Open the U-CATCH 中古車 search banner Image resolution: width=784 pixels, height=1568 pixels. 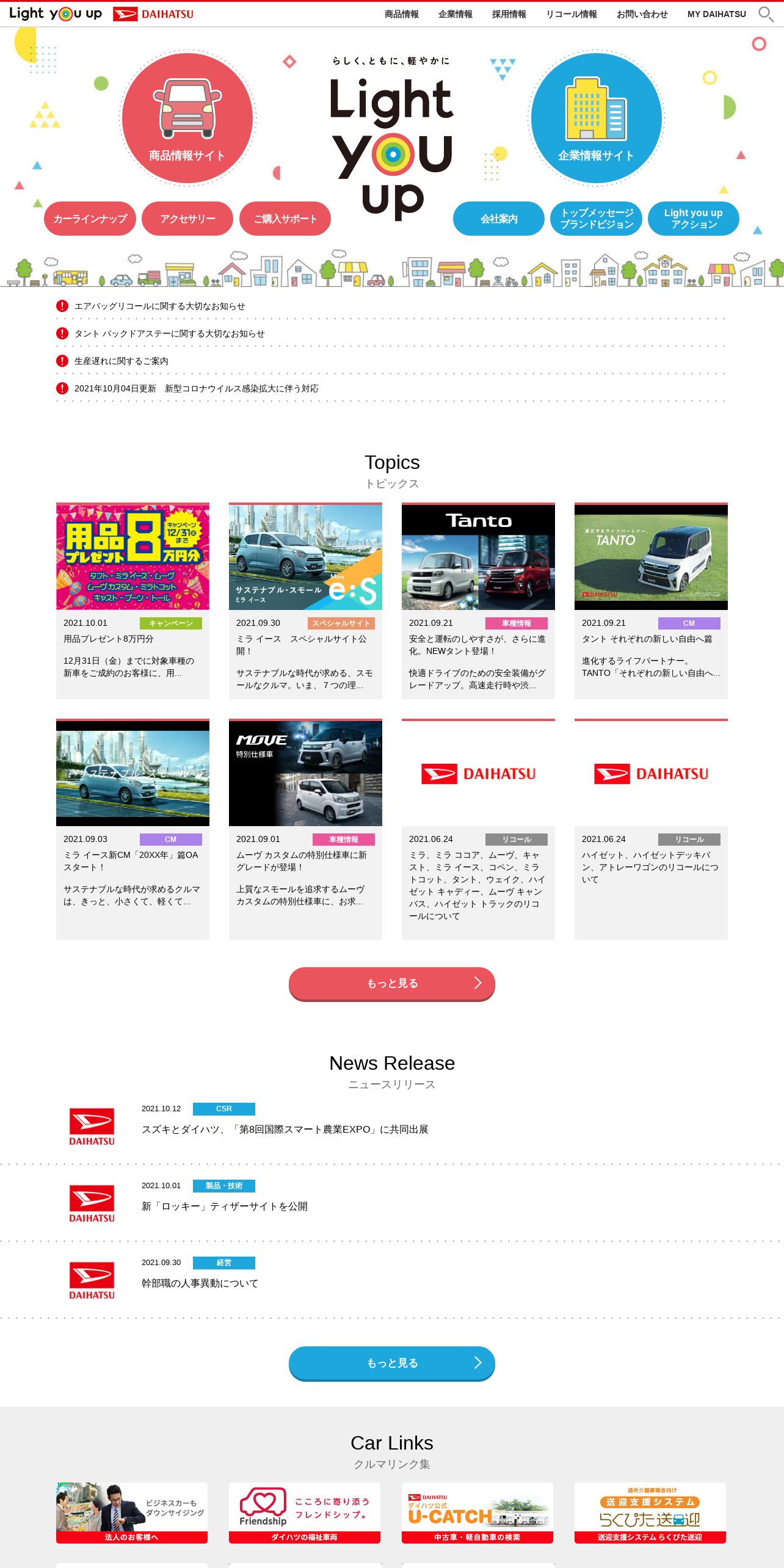click(477, 1513)
